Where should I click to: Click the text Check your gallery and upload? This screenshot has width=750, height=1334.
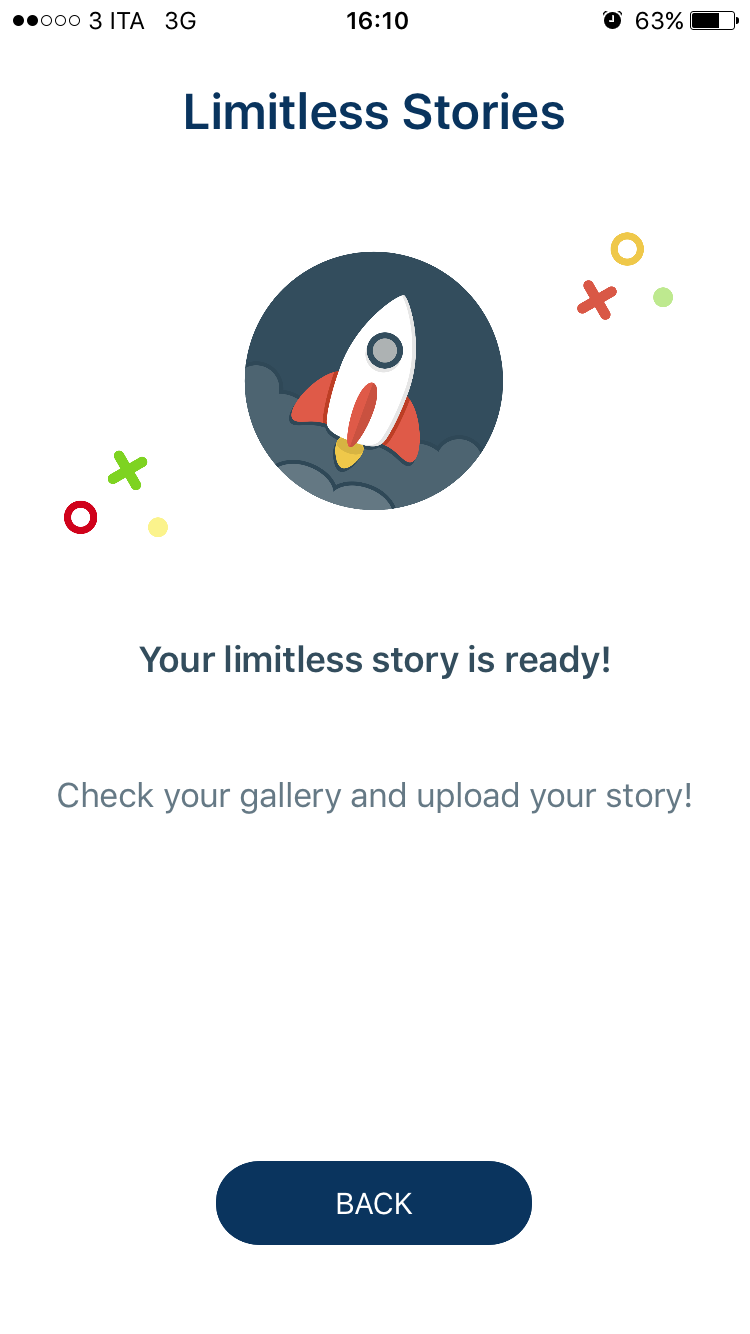[374, 795]
